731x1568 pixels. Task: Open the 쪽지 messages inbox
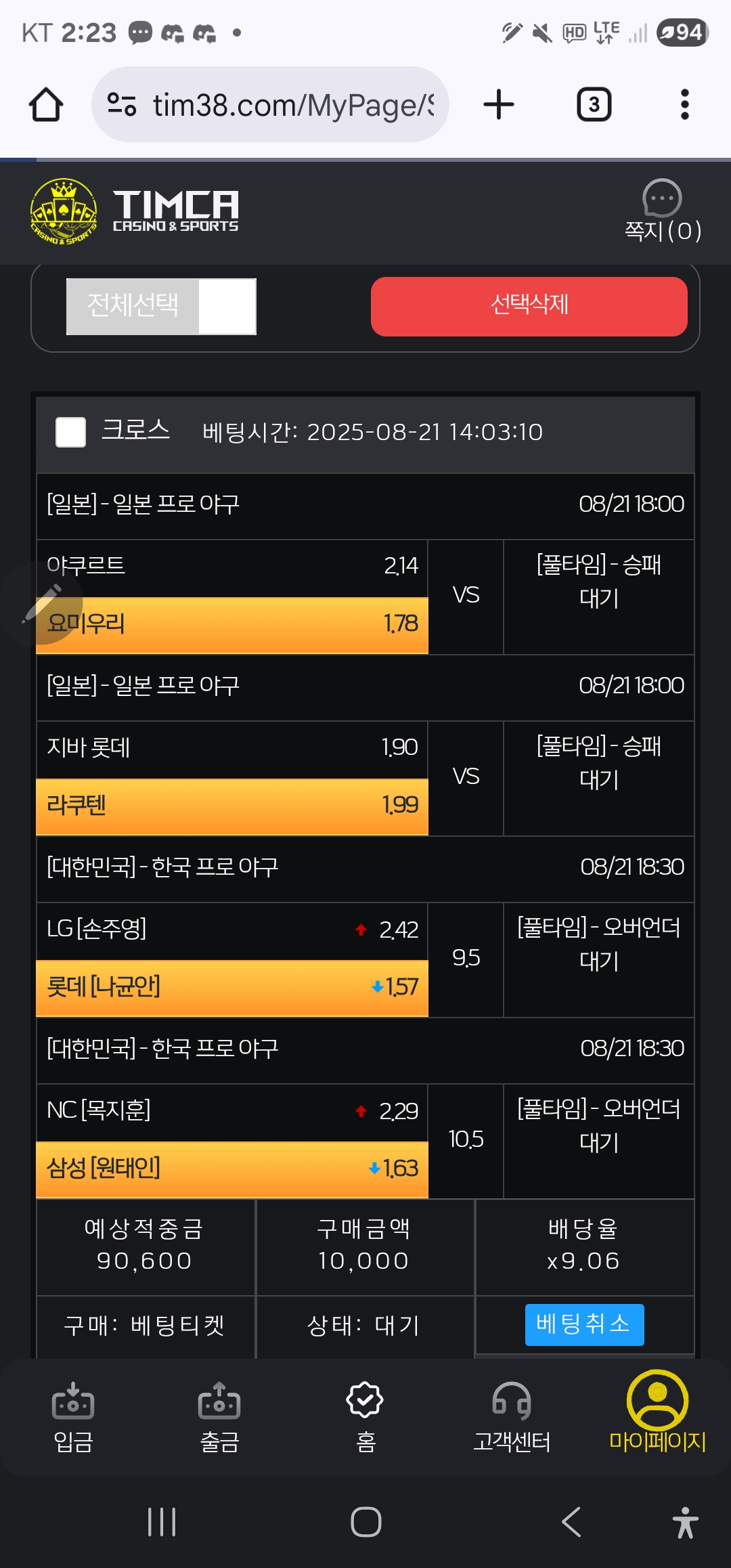click(x=662, y=211)
